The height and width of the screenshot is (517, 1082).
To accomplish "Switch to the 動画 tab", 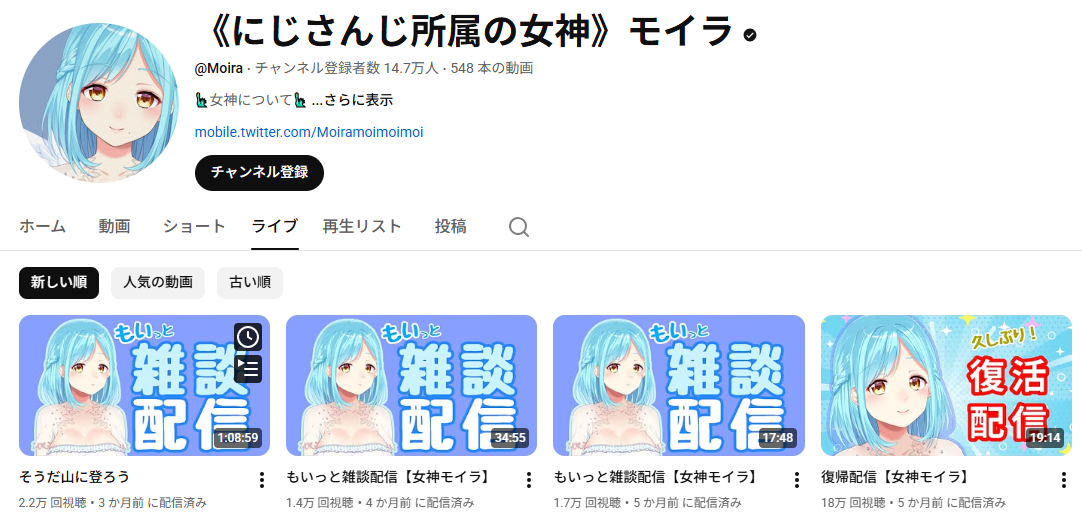I will (114, 226).
